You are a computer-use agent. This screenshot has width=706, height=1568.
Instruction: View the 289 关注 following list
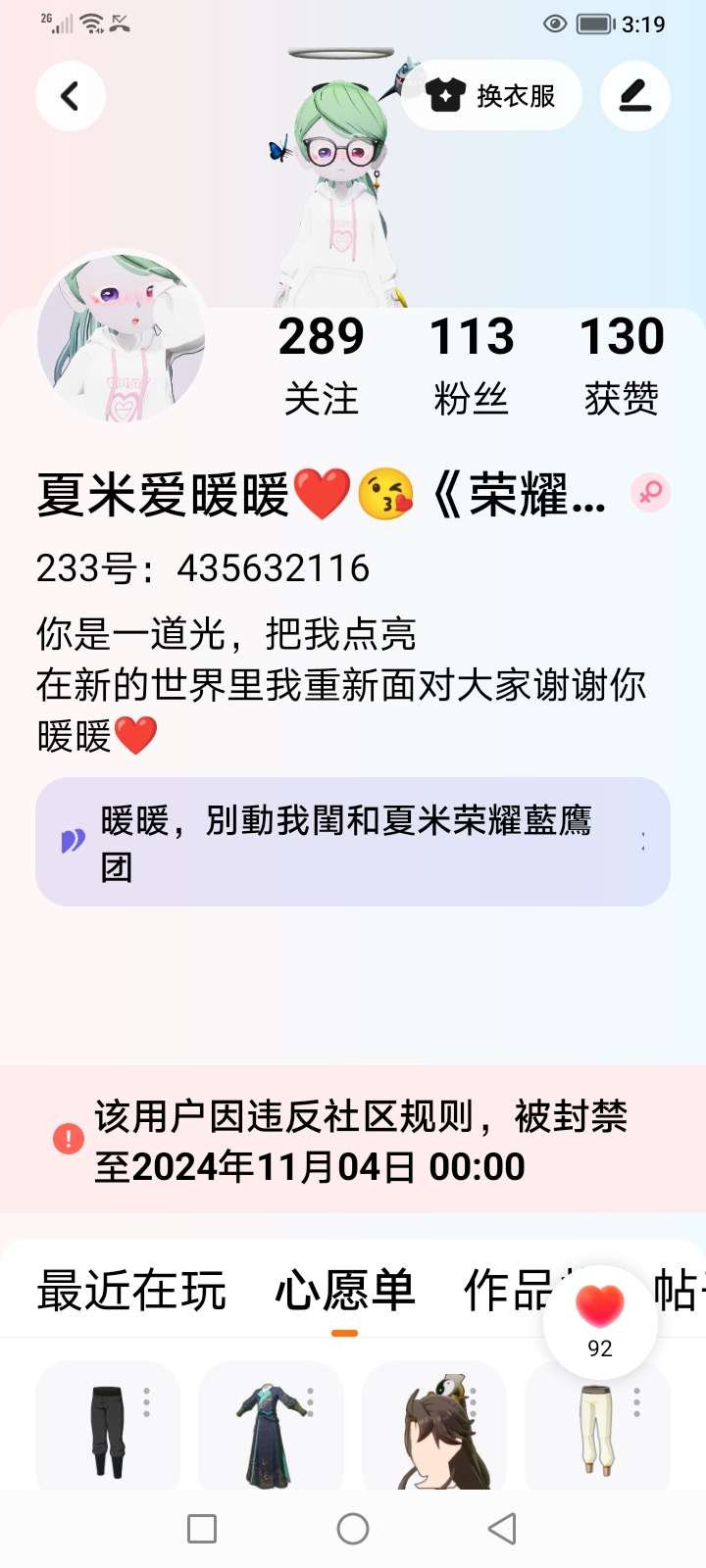(321, 365)
